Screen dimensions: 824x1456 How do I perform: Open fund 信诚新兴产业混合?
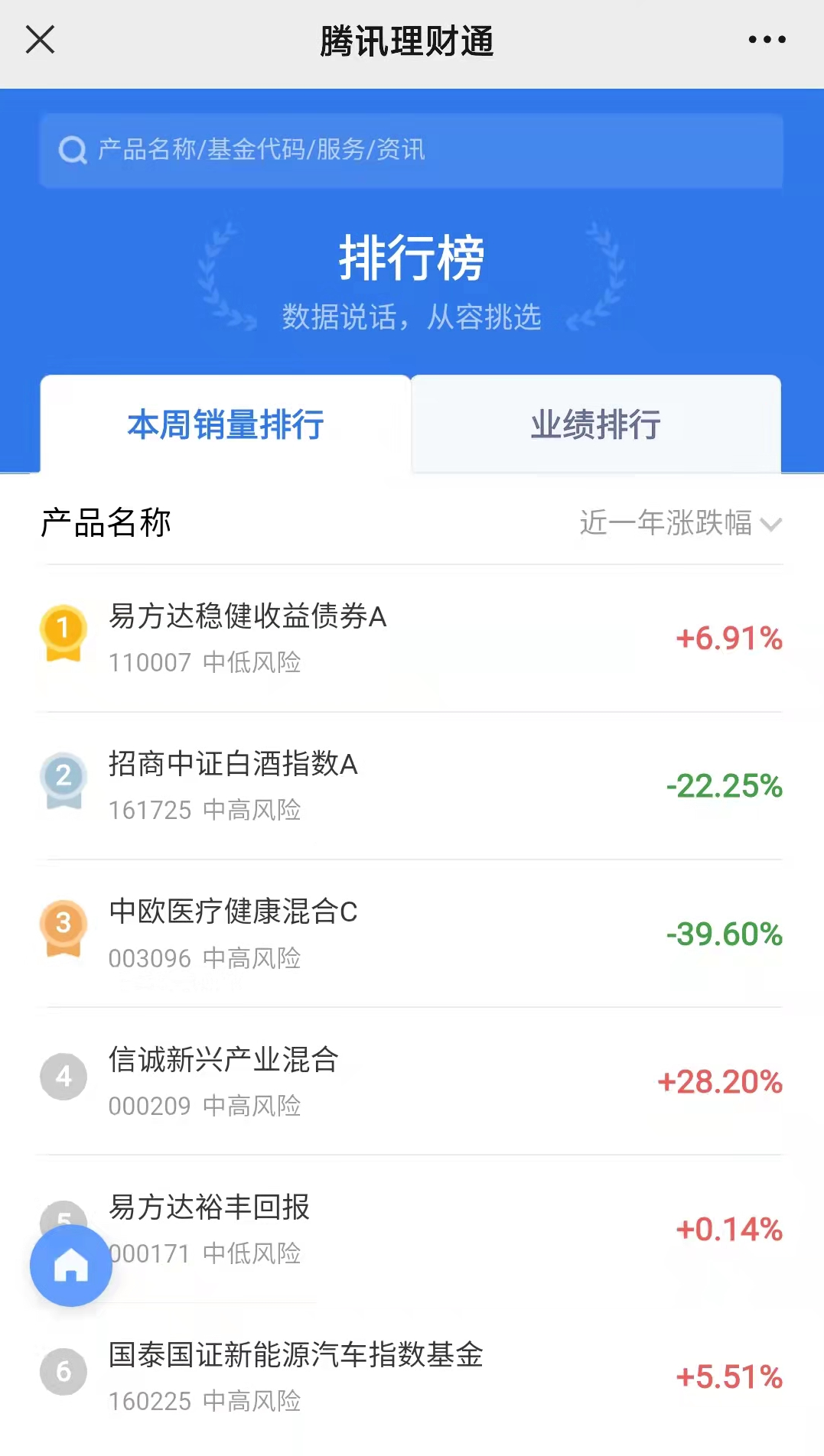(x=223, y=1060)
